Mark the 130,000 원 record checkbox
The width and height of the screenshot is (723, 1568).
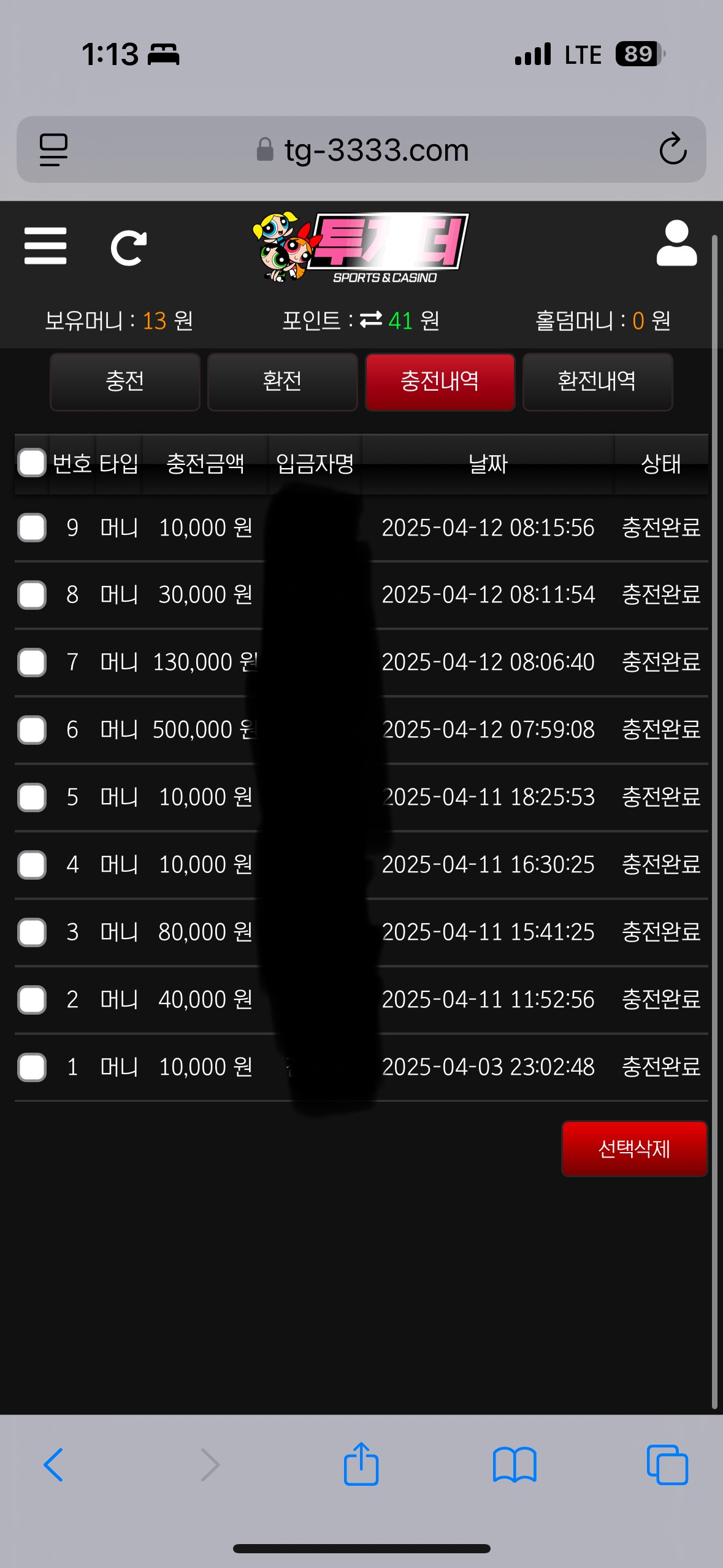click(x=32, y=663)
